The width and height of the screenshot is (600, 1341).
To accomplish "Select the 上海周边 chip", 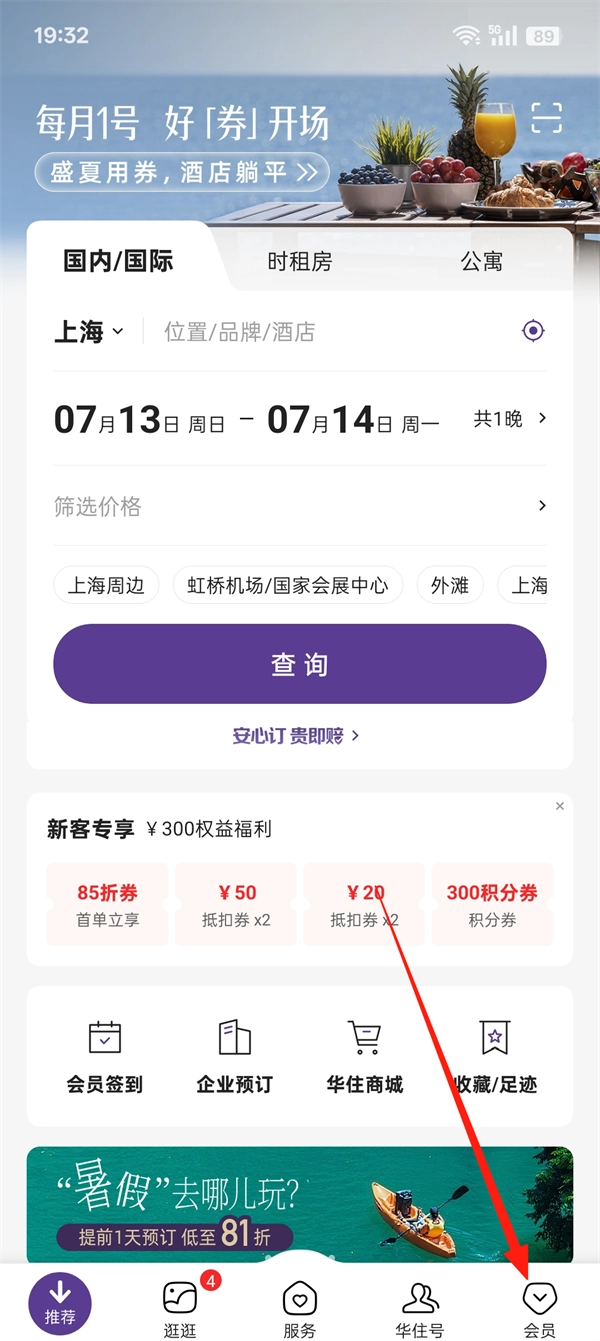I will click(x=106, y=586).
